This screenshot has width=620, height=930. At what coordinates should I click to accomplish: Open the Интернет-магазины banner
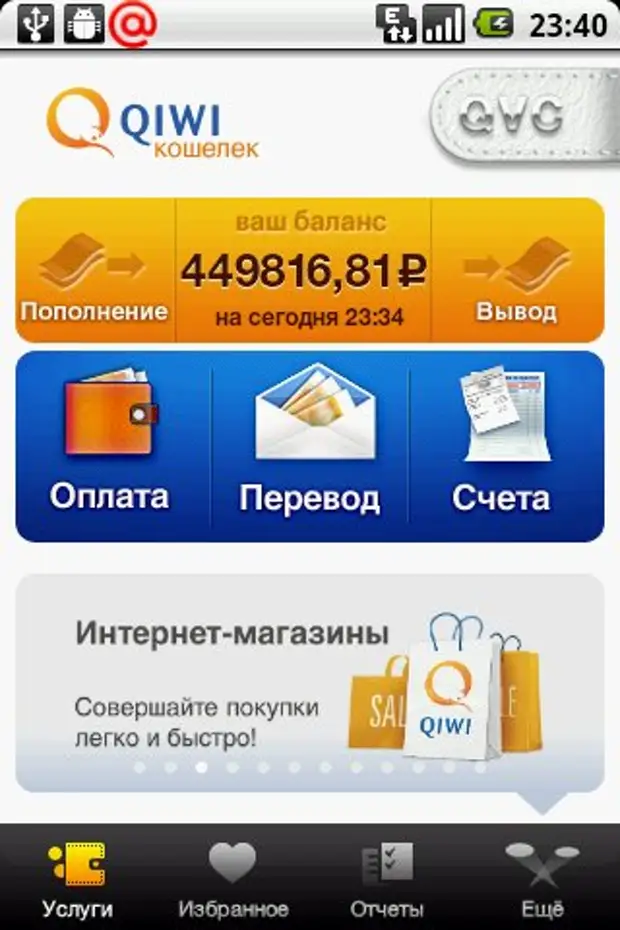point(310,682)
